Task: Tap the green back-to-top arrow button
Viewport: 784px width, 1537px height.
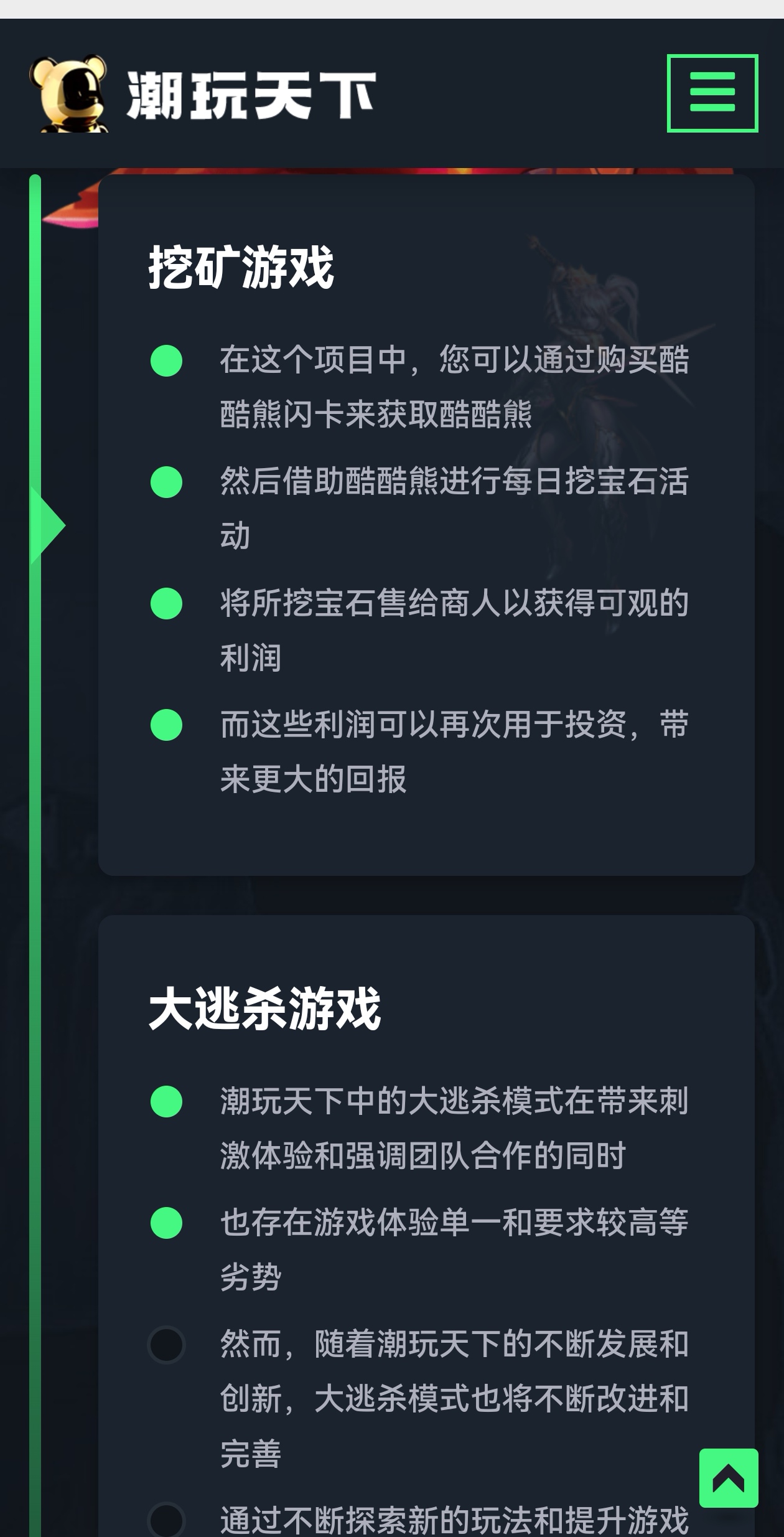Action: point(729,1478)
